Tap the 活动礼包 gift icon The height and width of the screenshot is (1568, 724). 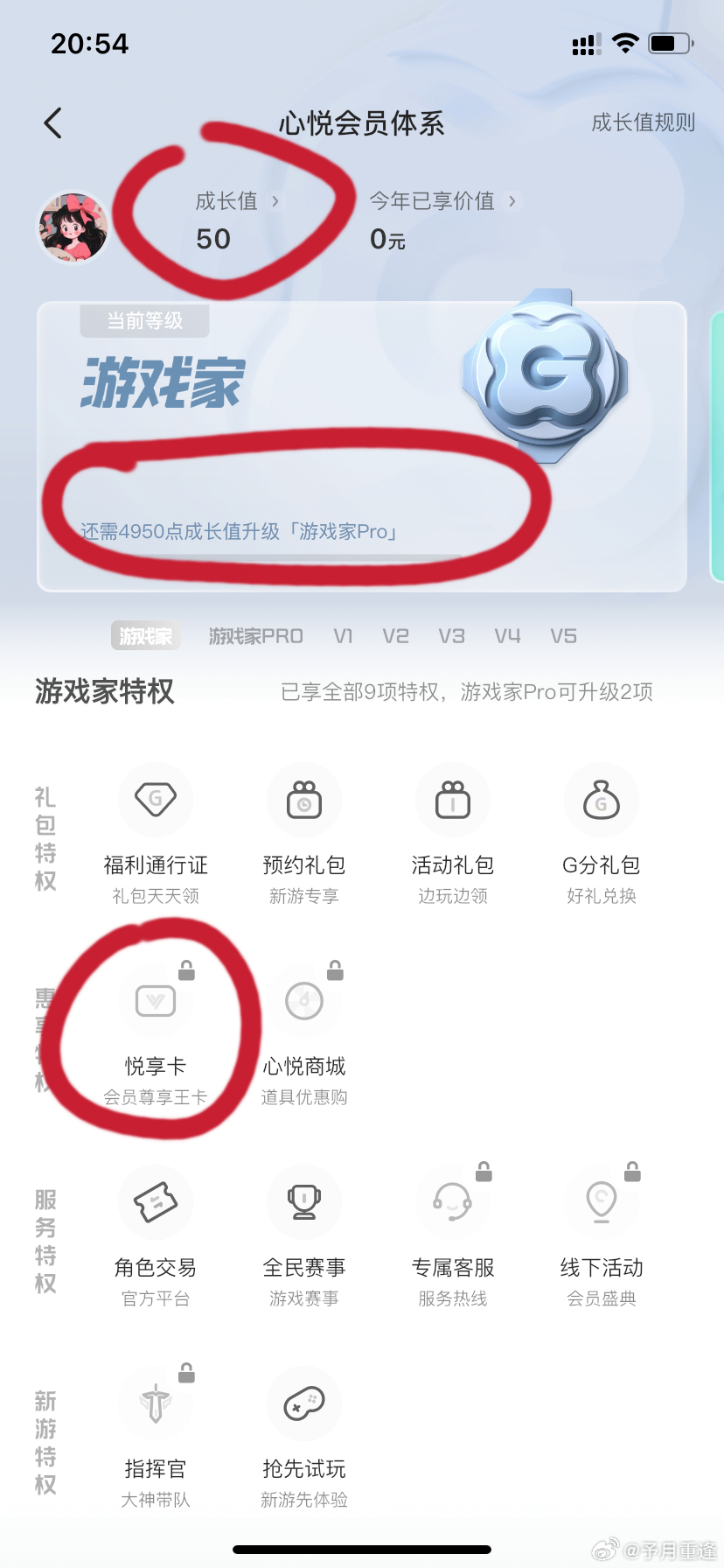pos(452,800)
